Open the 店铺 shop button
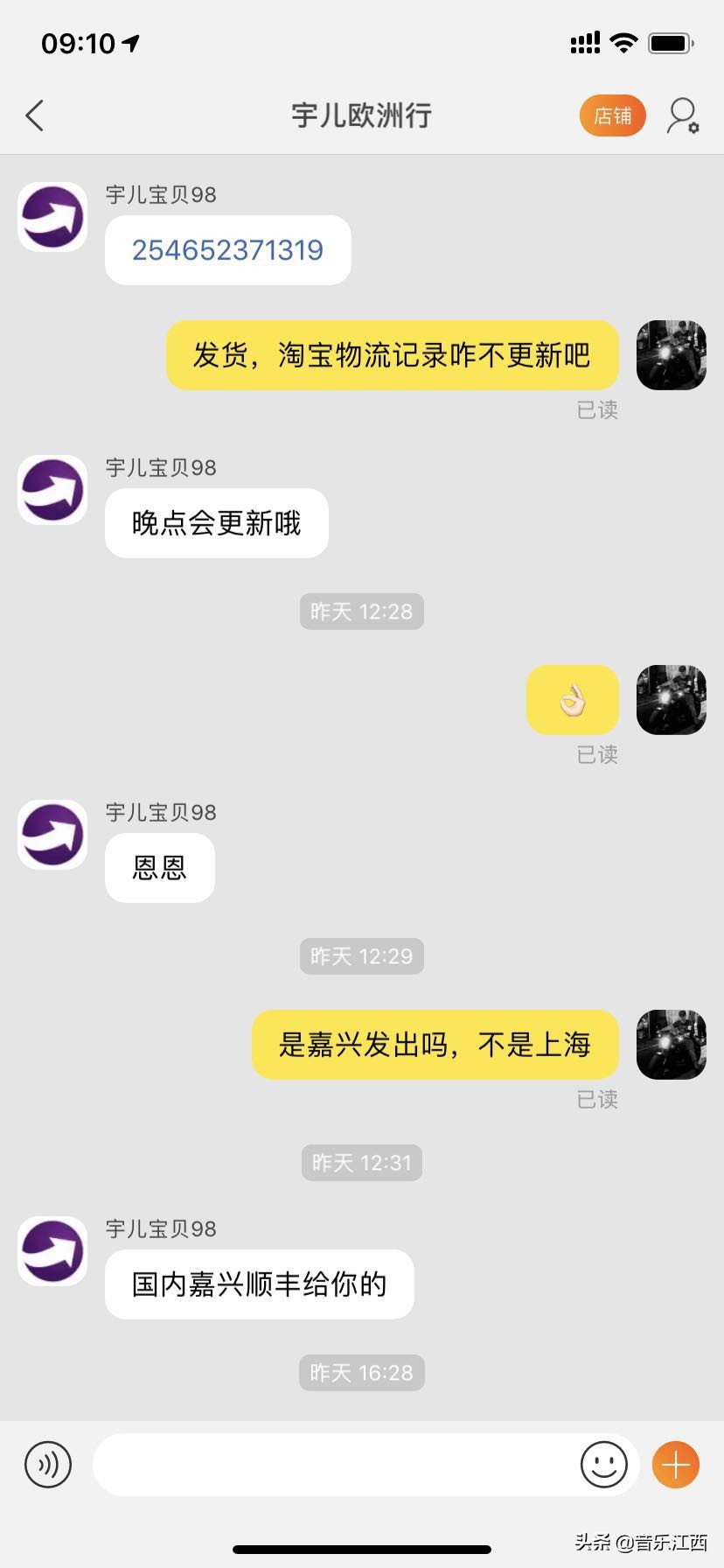The image size is (724, 1568). [x=612, y=115]
